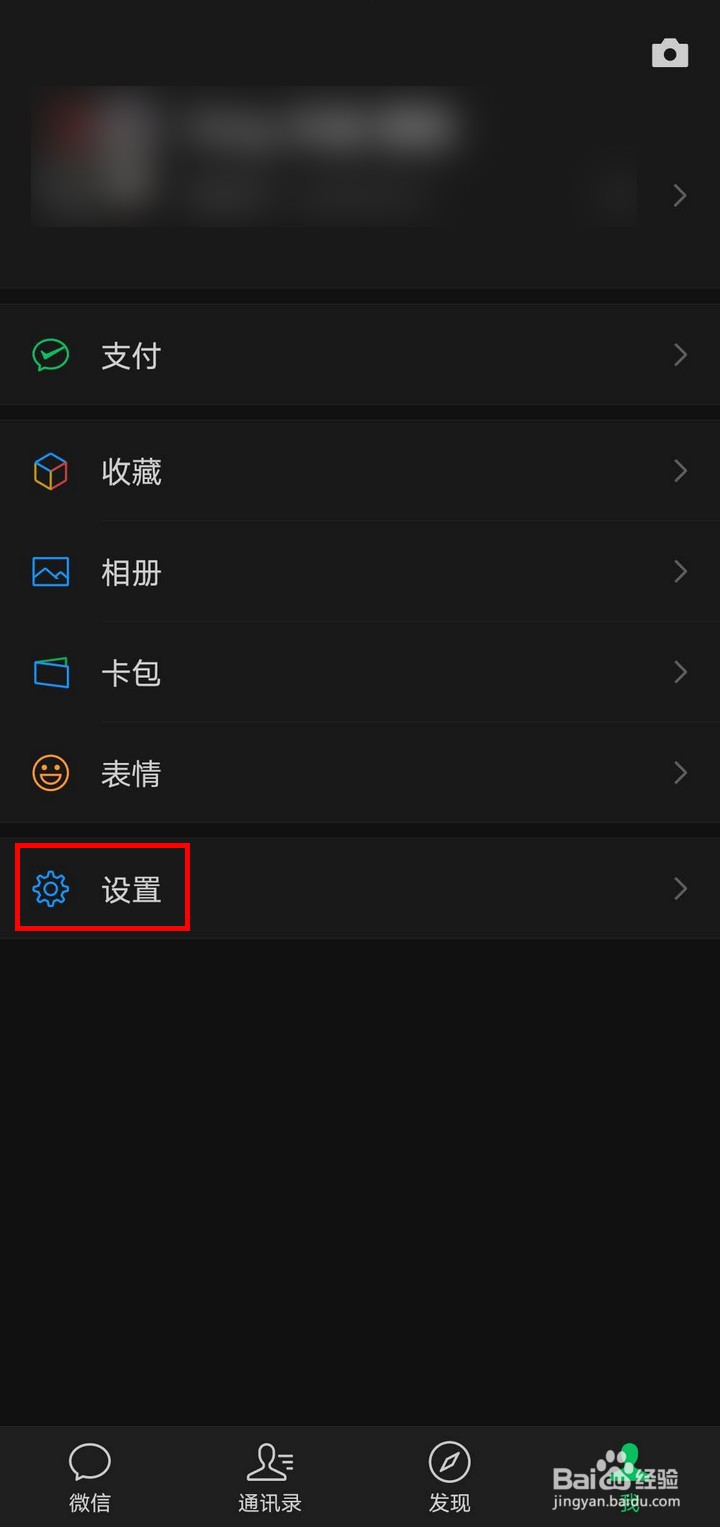720x1527 pixels.
Task: Open 发现 via the compass icon
Action: pos(449,1462)
